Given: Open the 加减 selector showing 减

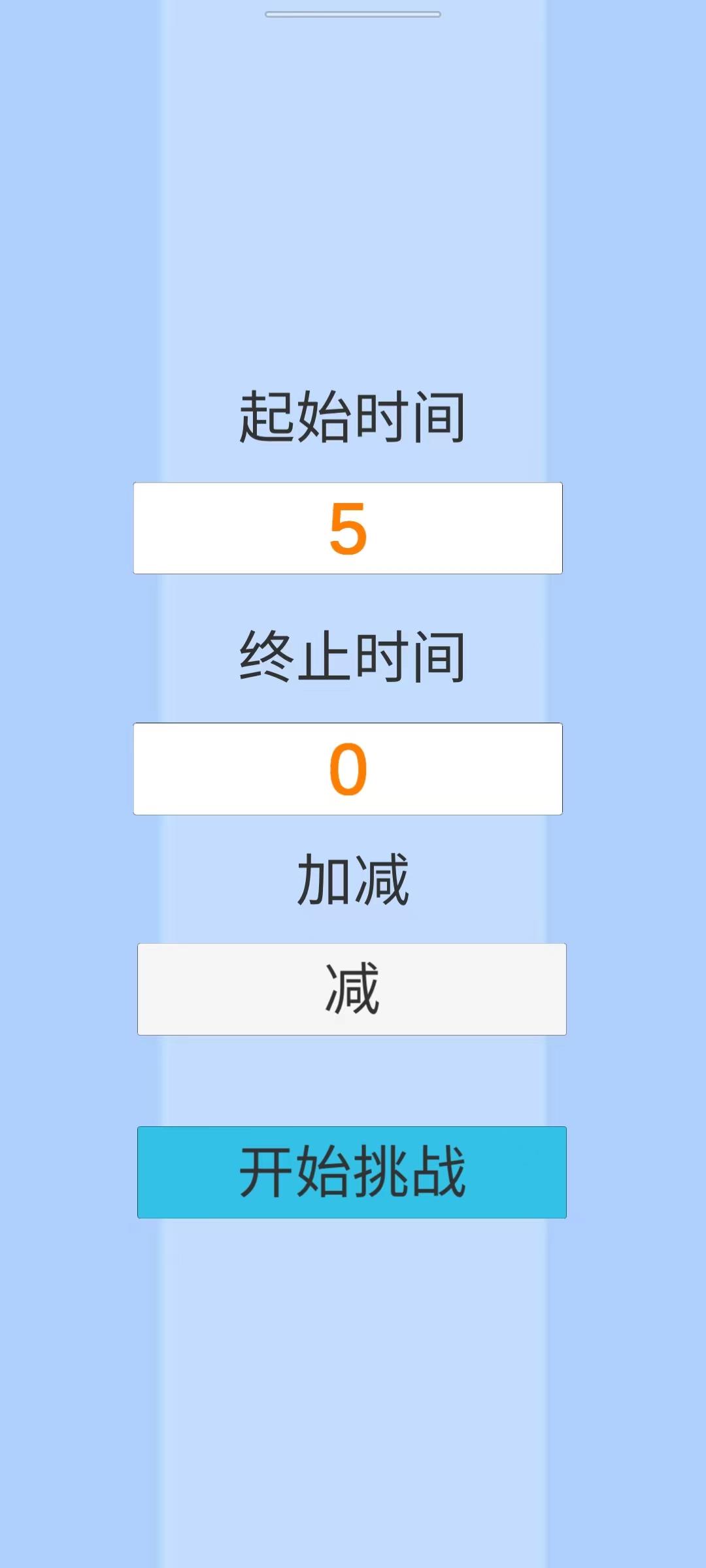Looking at the screenshot, I should (352, 989).
